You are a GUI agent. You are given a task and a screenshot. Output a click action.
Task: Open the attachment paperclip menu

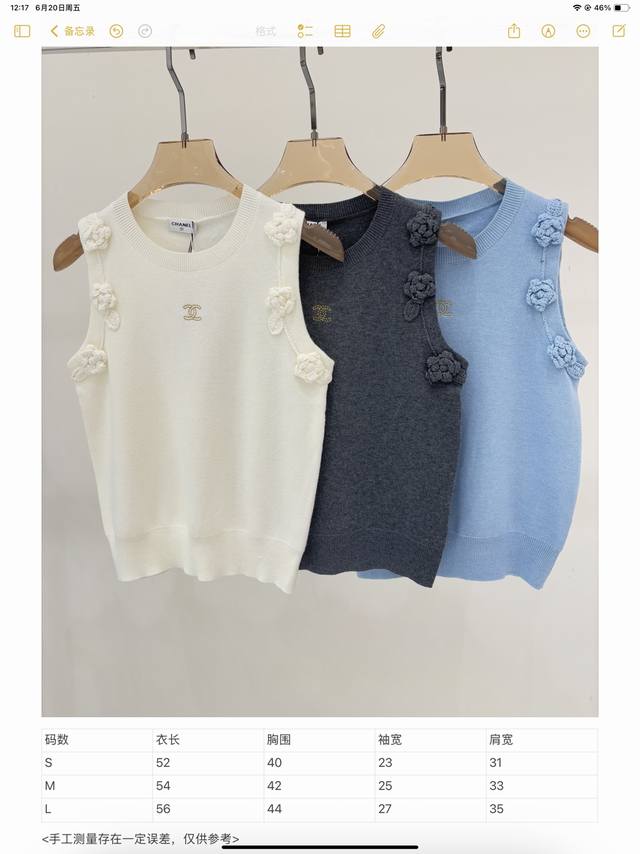click(378, 31)
